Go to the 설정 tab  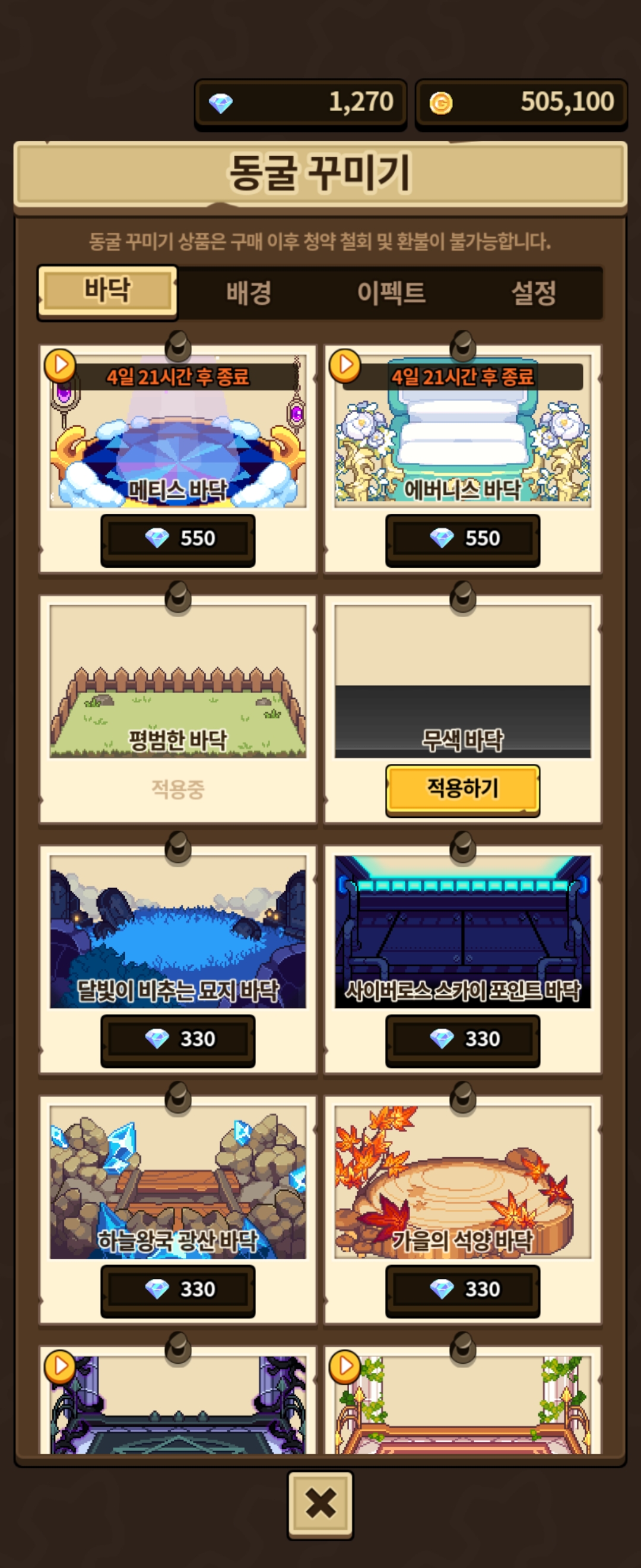[x=534, y=293]
